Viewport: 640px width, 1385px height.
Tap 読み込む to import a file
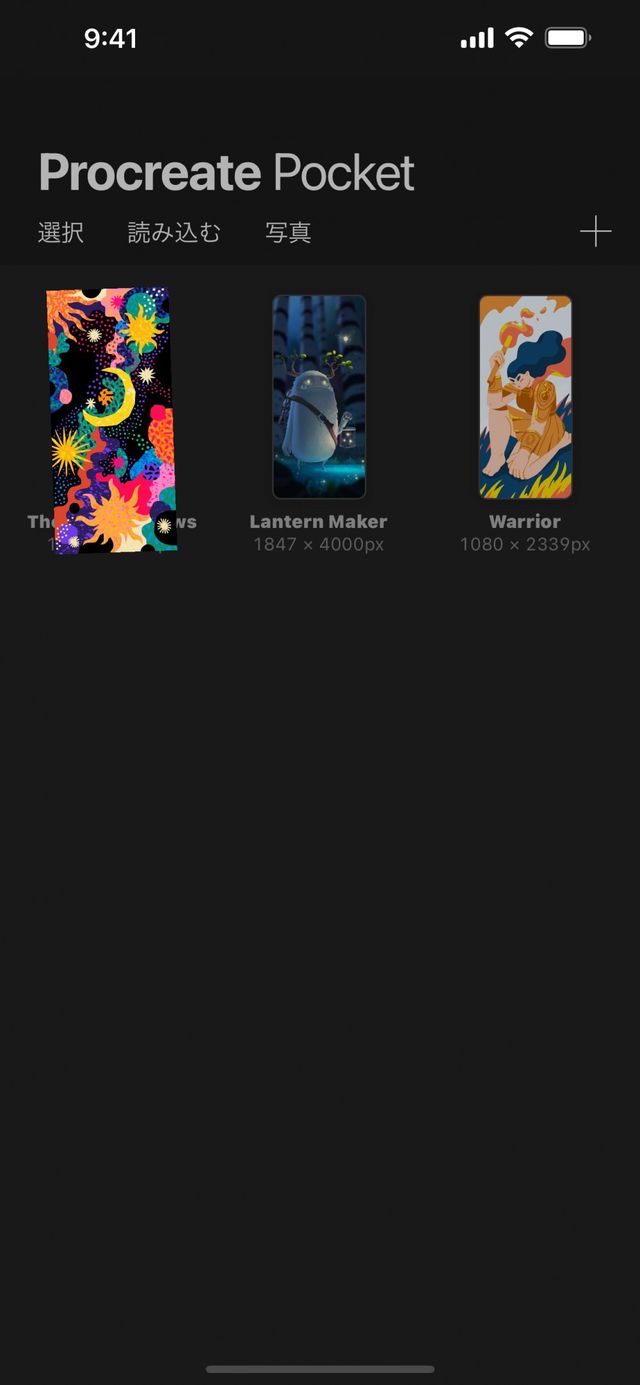174,233
